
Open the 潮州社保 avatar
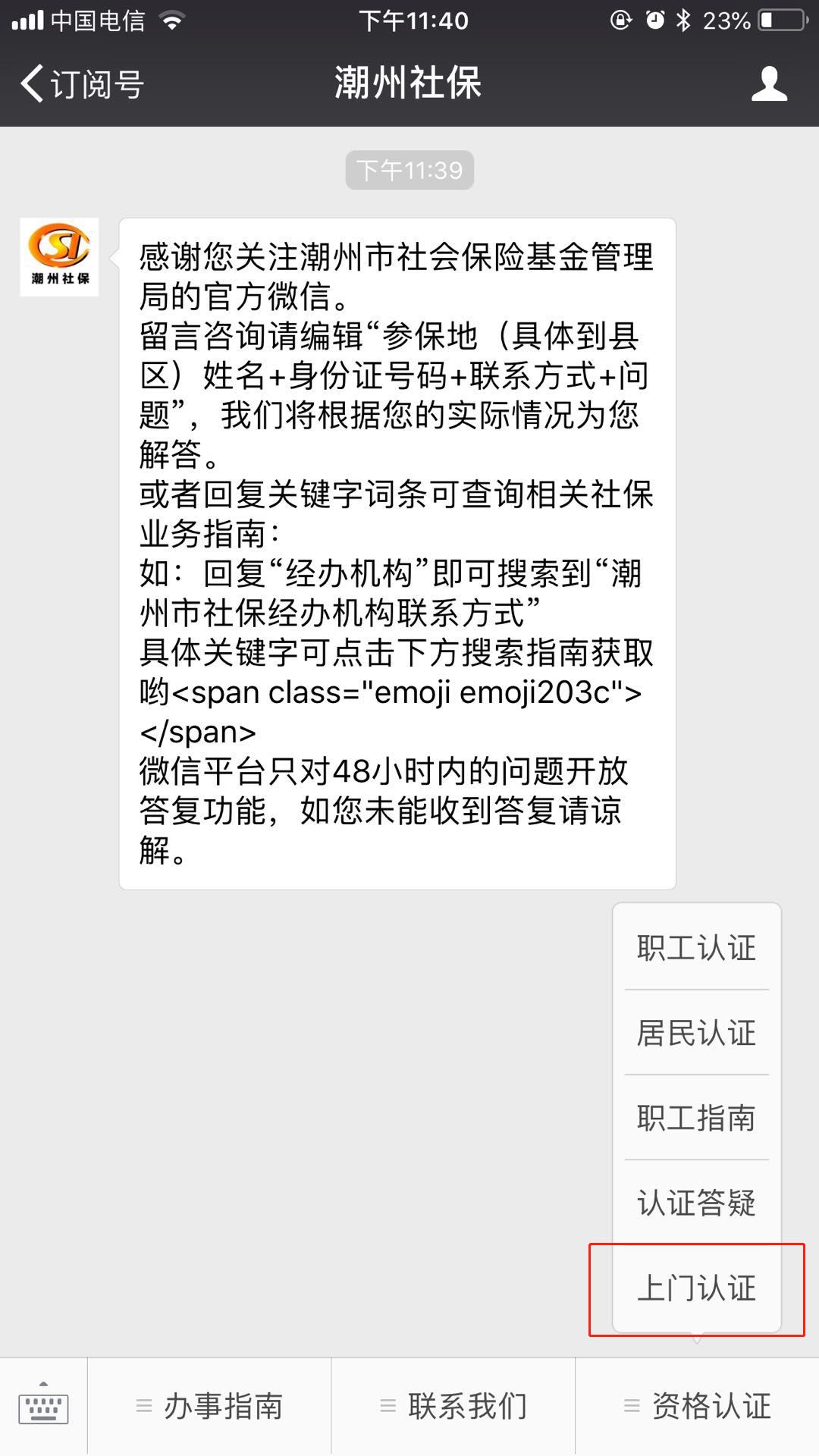coord(59,256)
